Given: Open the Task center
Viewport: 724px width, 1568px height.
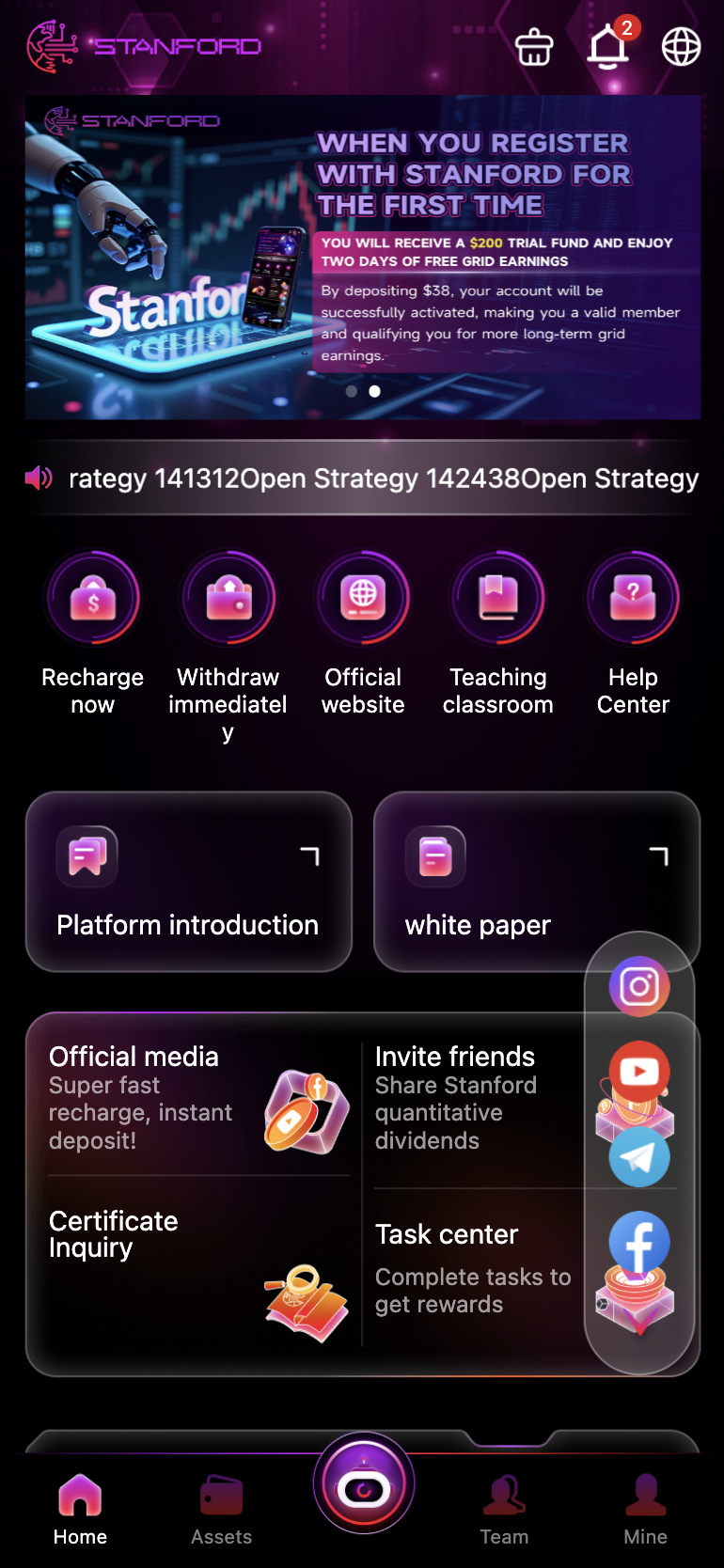Looking at the screenshot, I should click(470, 1266).
